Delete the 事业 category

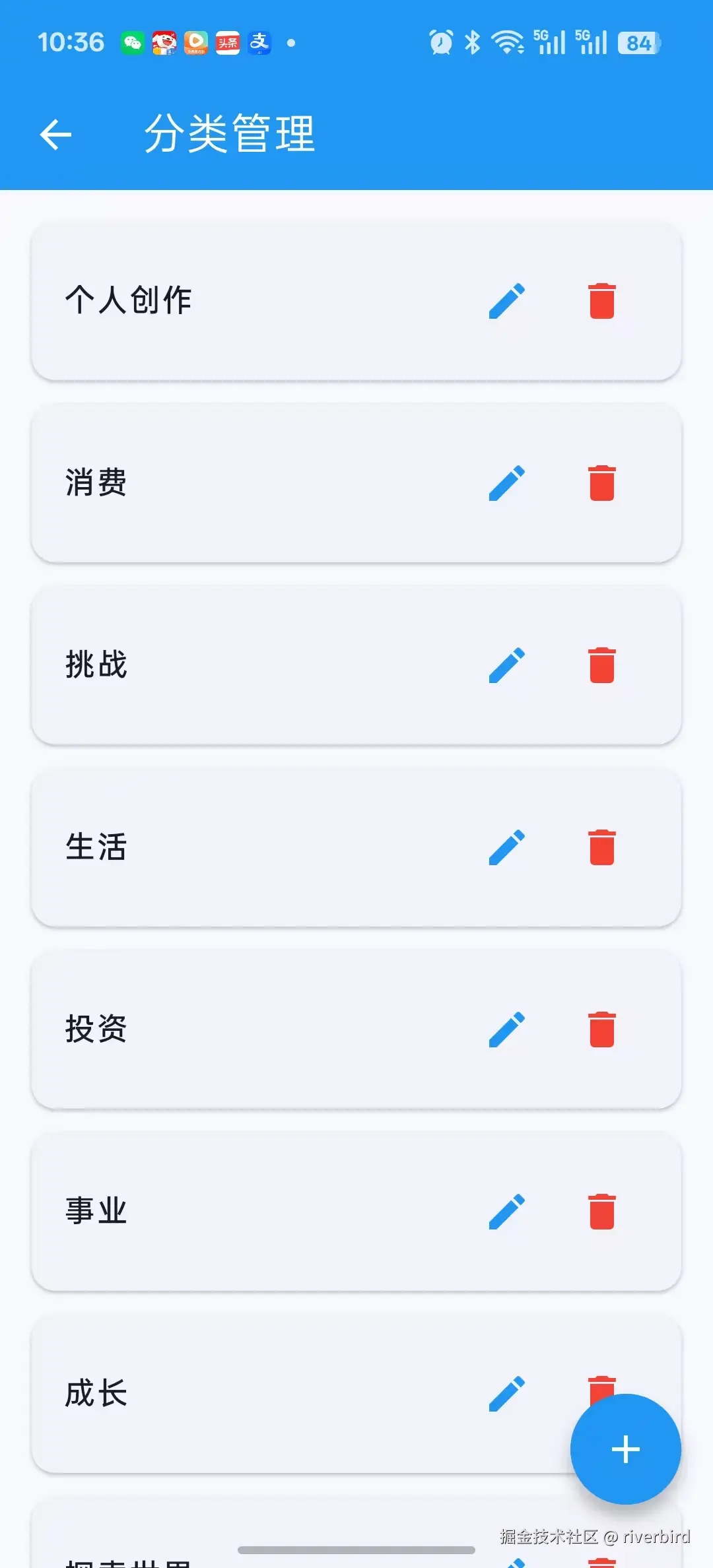point(602,1212)
